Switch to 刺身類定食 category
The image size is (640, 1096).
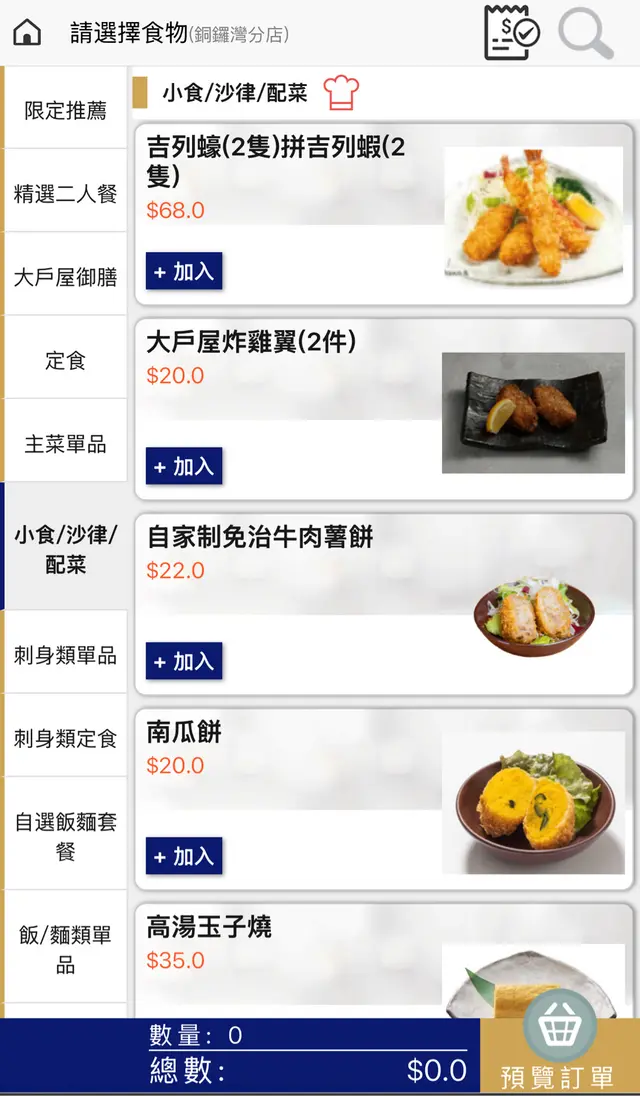65,738
